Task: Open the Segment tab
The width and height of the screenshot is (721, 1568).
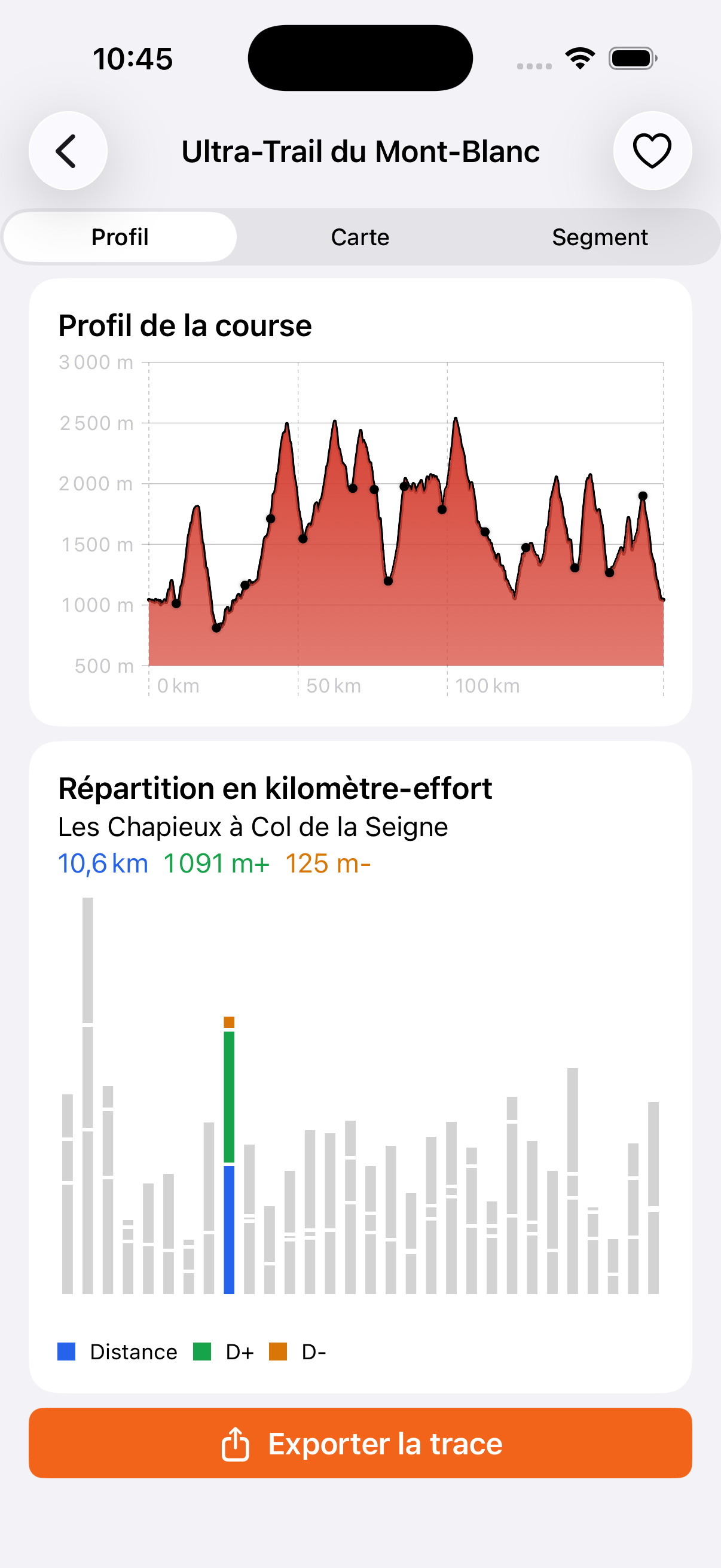Action: coord(600,237)
